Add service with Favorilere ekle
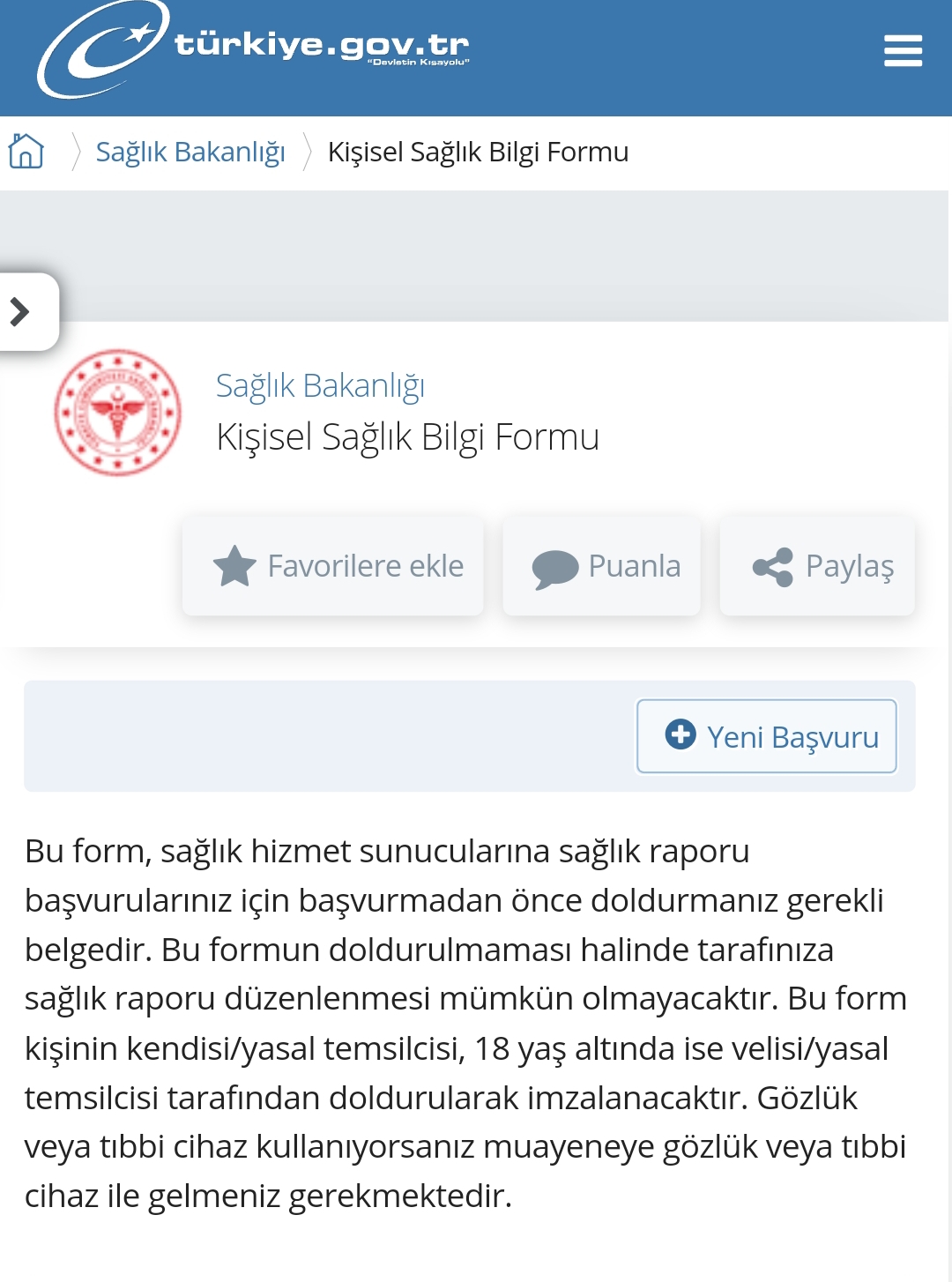Image resolution: width=952 pixels, height=1282 pixels. point(333,566)
